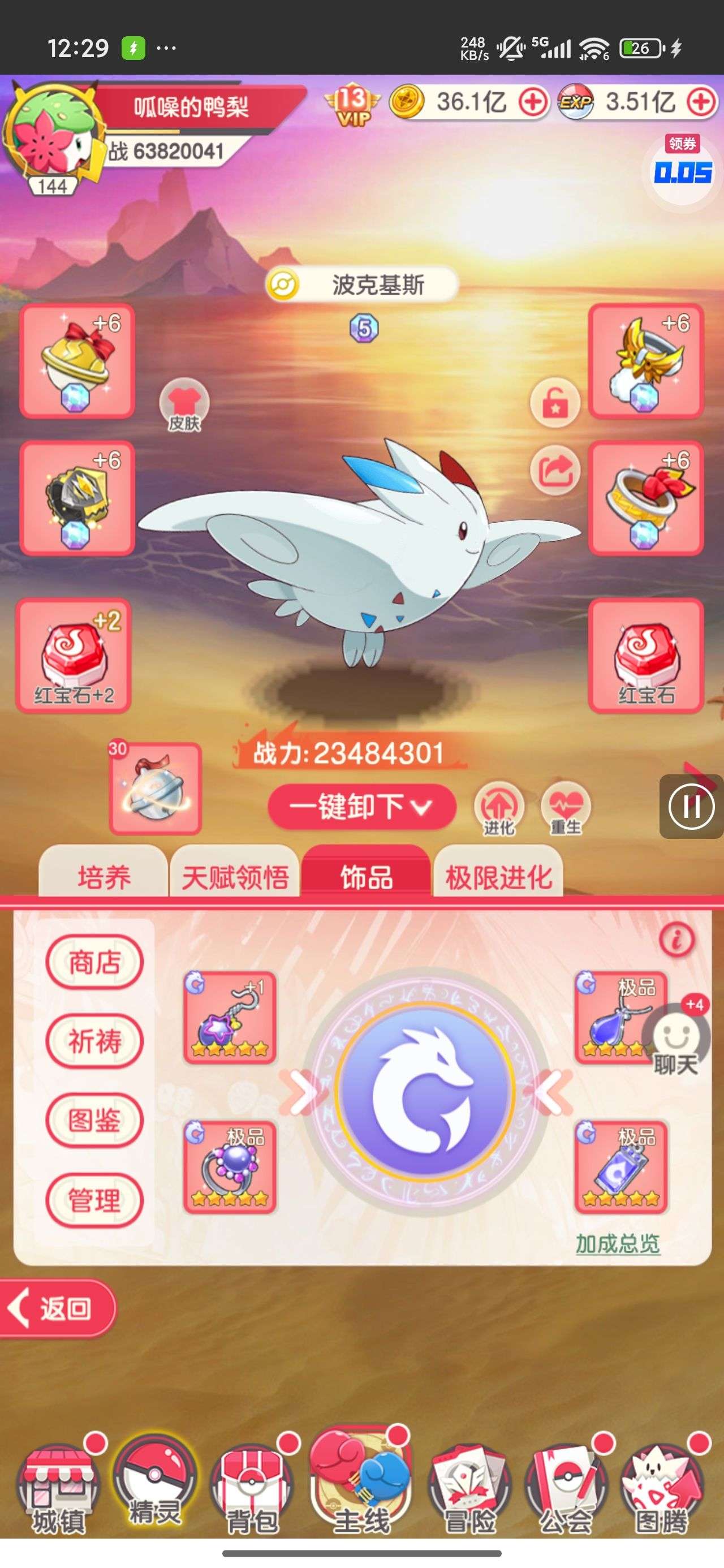Tap the 一键卸下 button
This screenshot has width=724, height=1568.
[361, 807]
